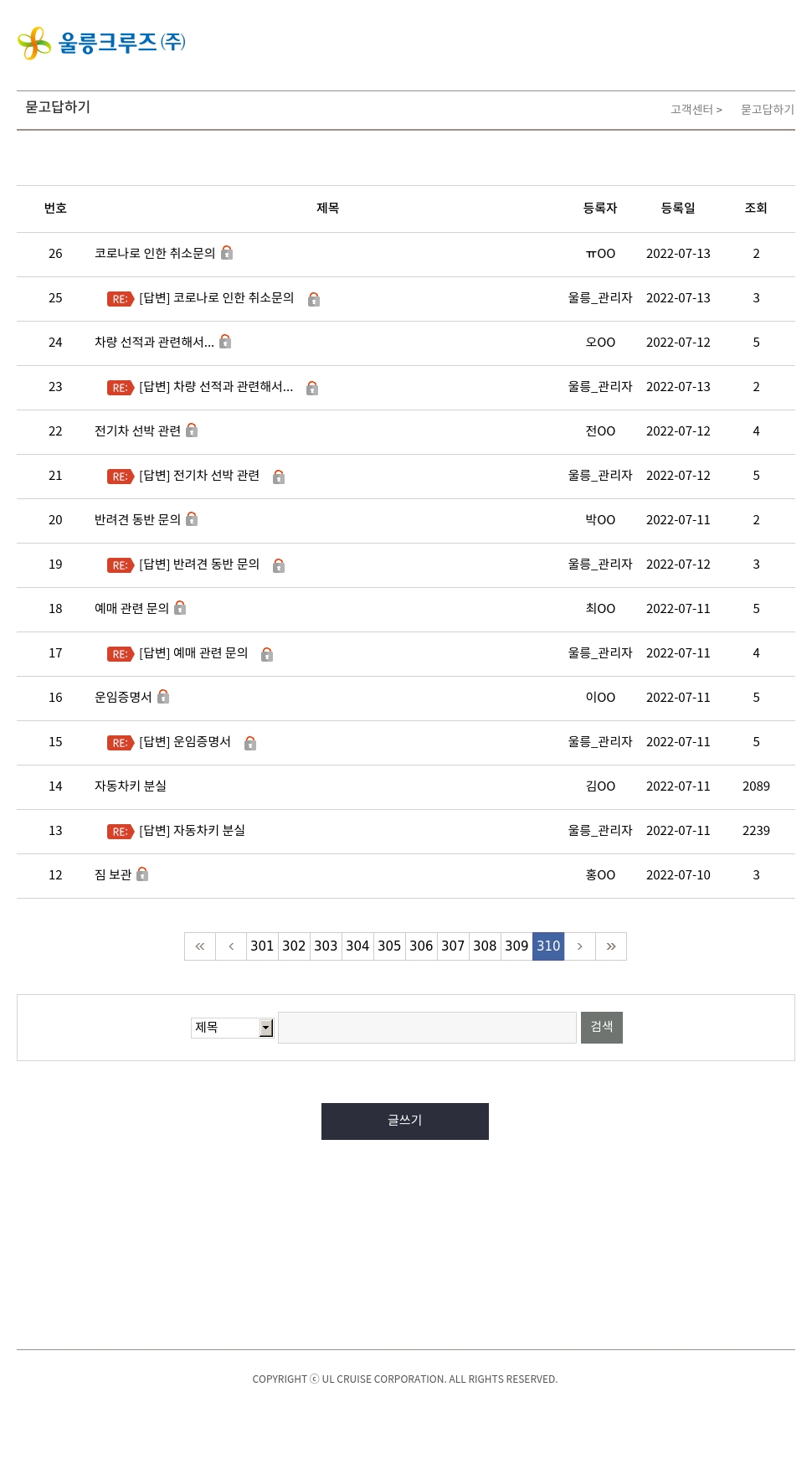Open post '운임증명서' numbered 16
Viewport: 812px width, 1459px height.
coord(123,698)
